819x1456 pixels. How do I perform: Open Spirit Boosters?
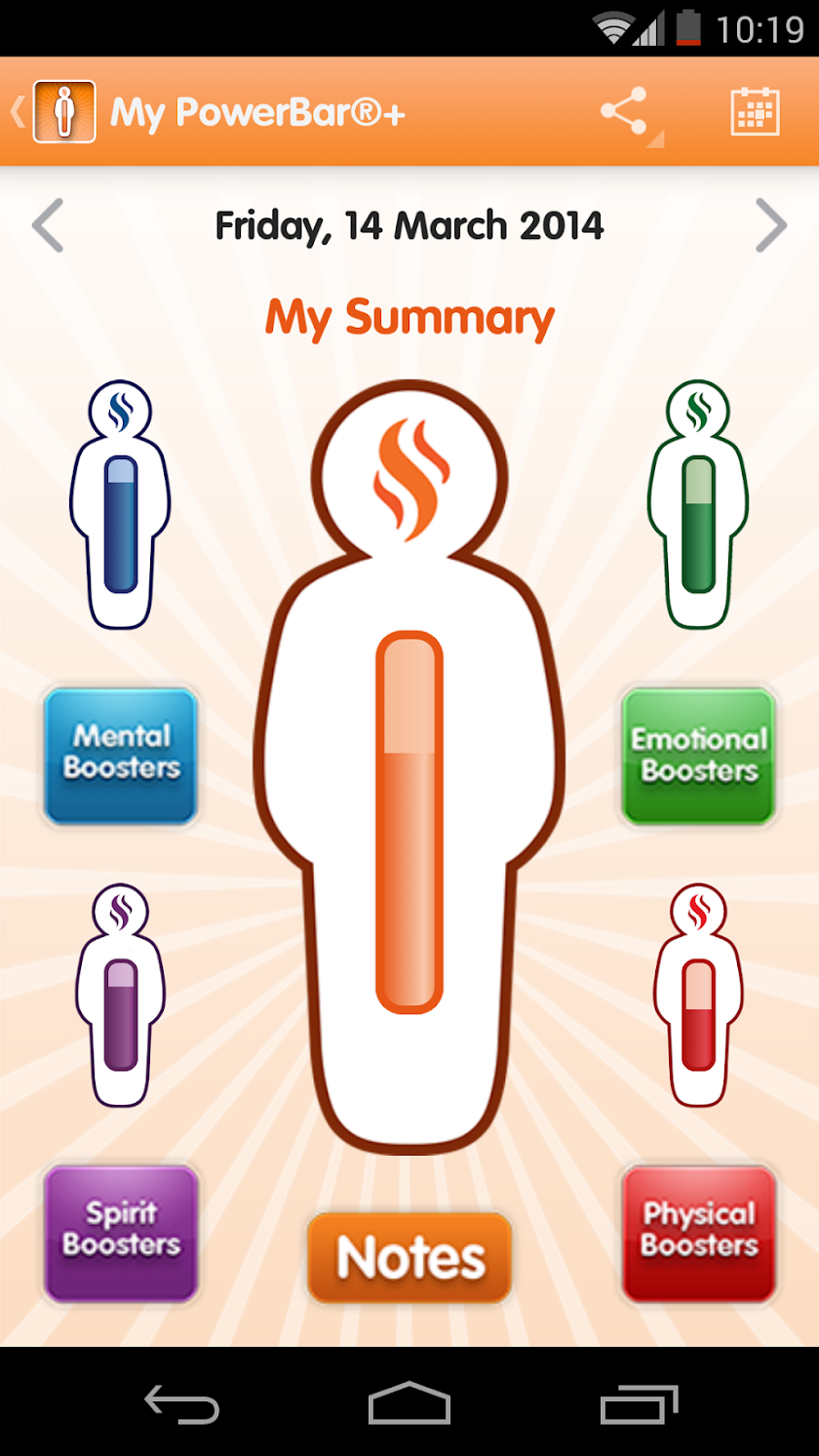coord(121,1233)
